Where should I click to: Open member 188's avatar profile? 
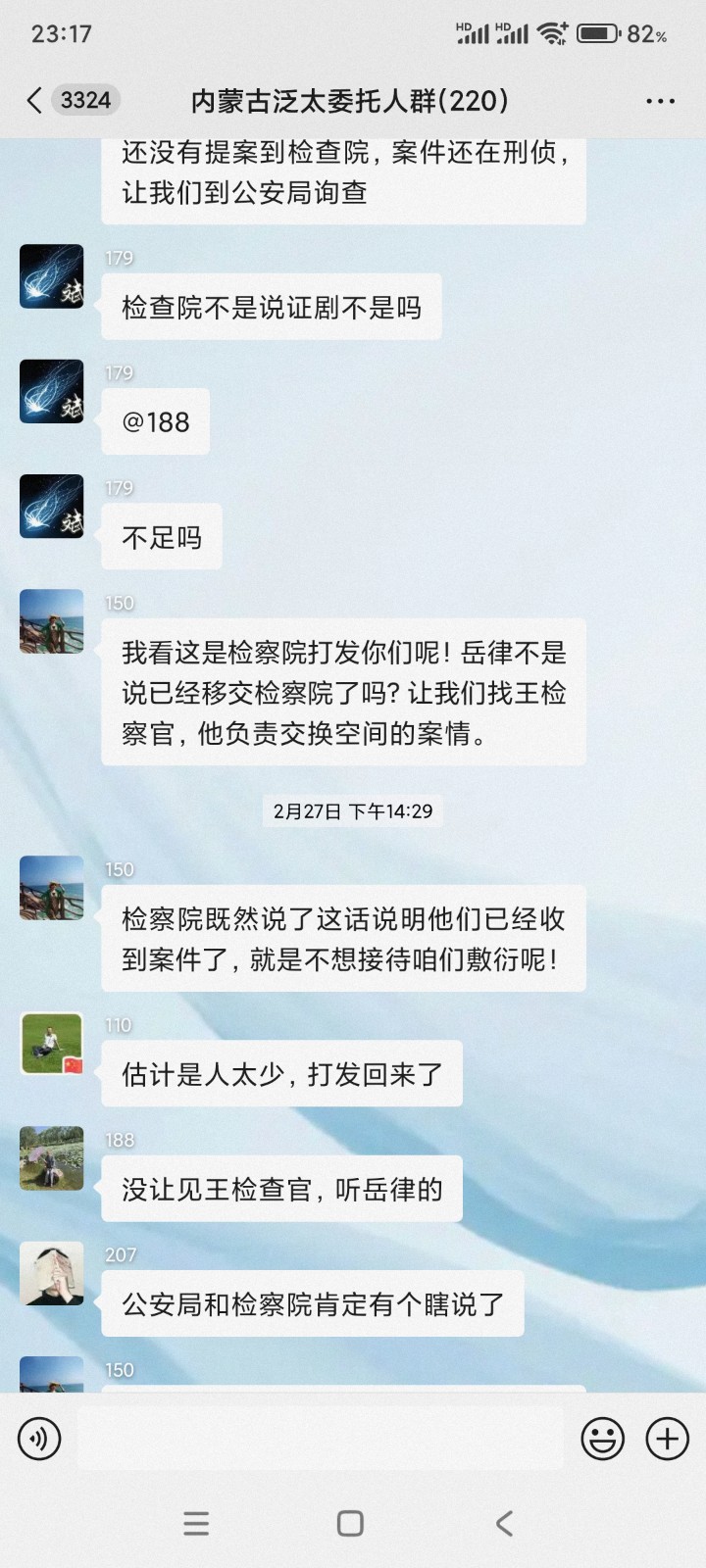point(52,1158)
